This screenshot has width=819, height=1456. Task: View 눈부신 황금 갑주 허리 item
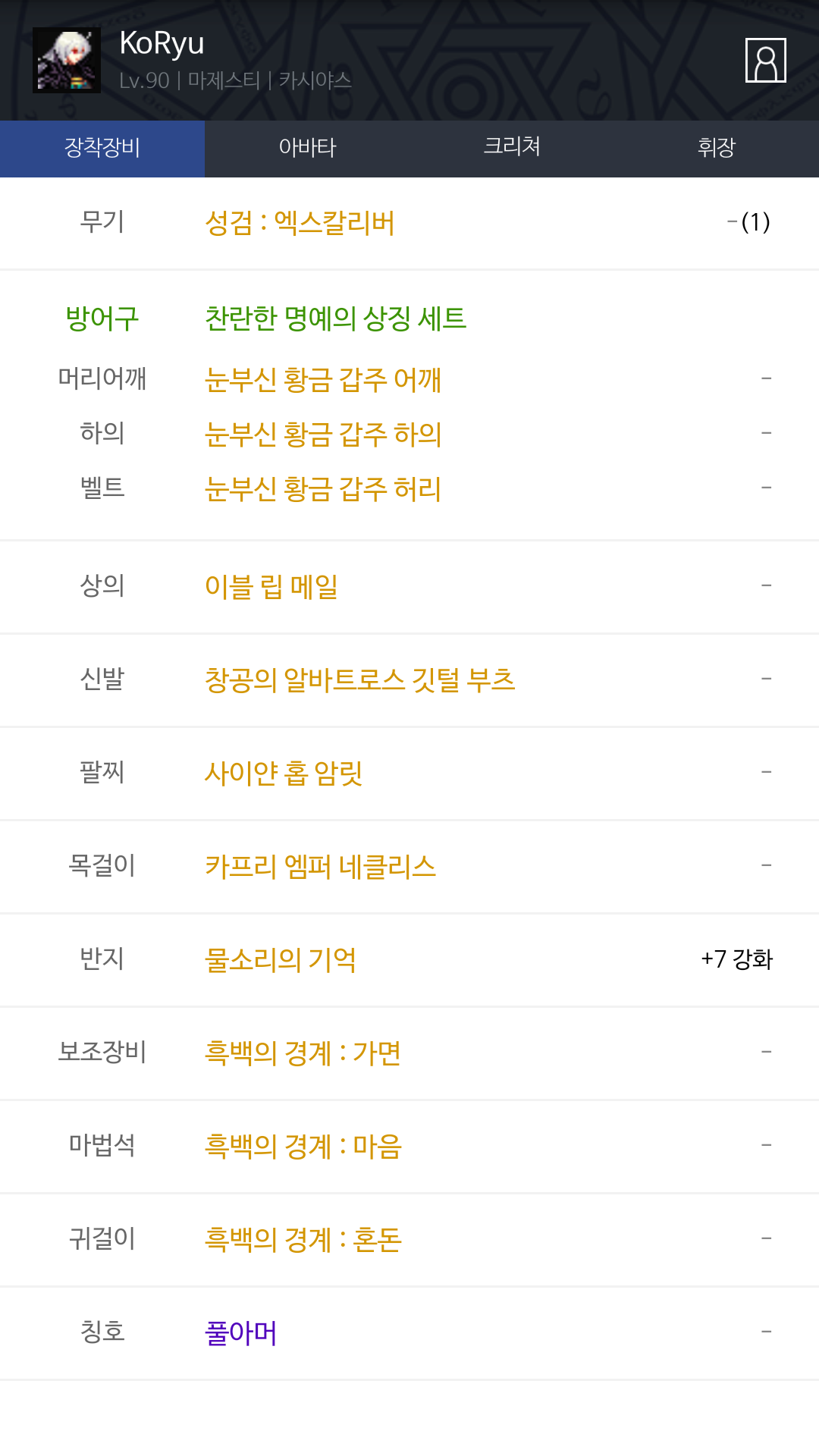[x=323, y=488]
